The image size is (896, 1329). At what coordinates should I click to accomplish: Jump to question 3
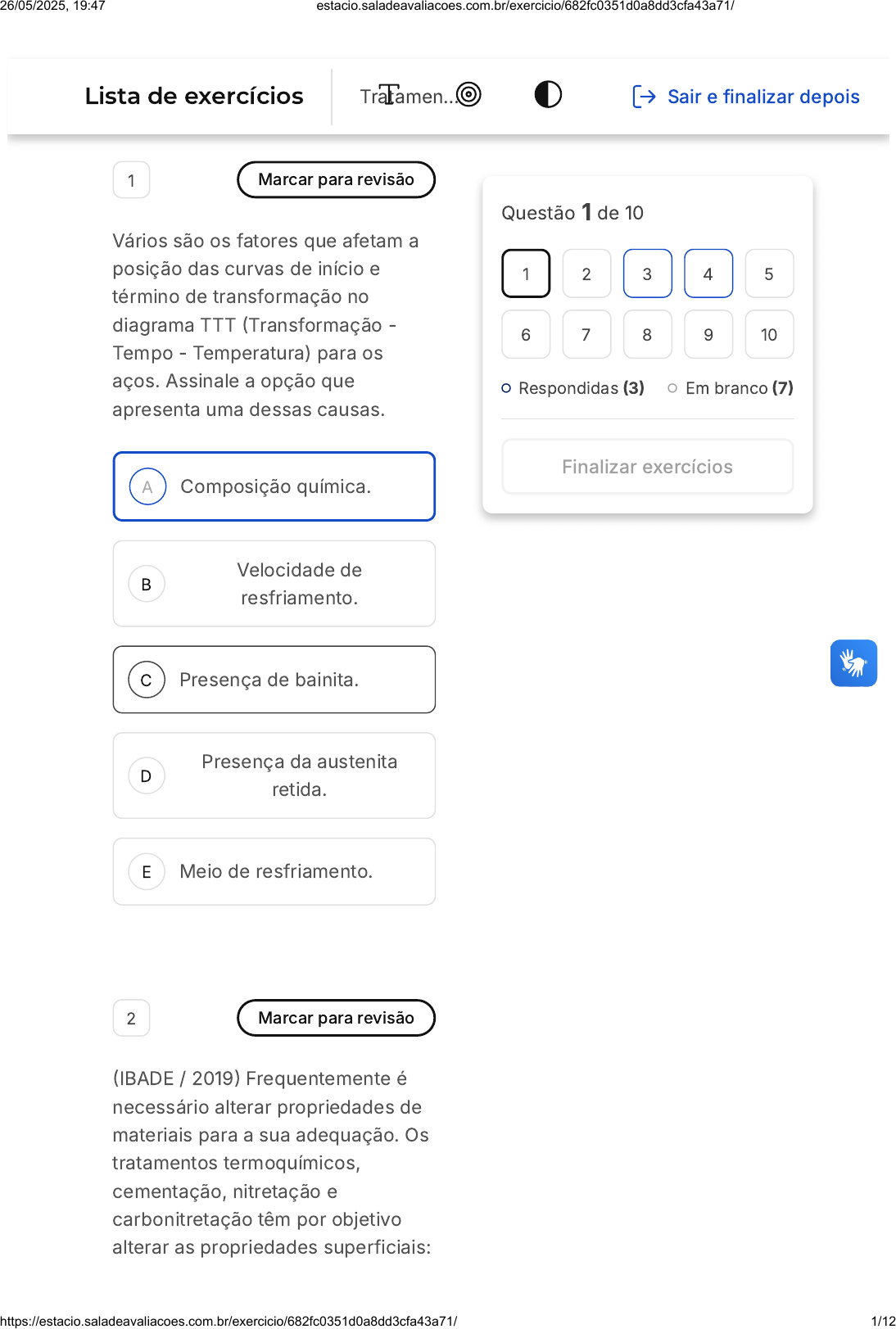(647, 273)
